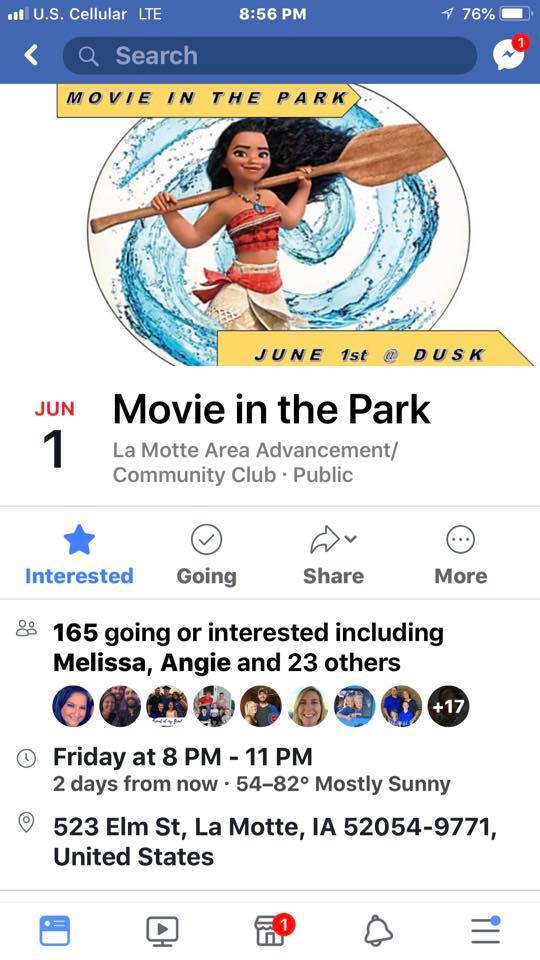Switch to the Watch video tab

pyautogui.click(x=162, y=931)
